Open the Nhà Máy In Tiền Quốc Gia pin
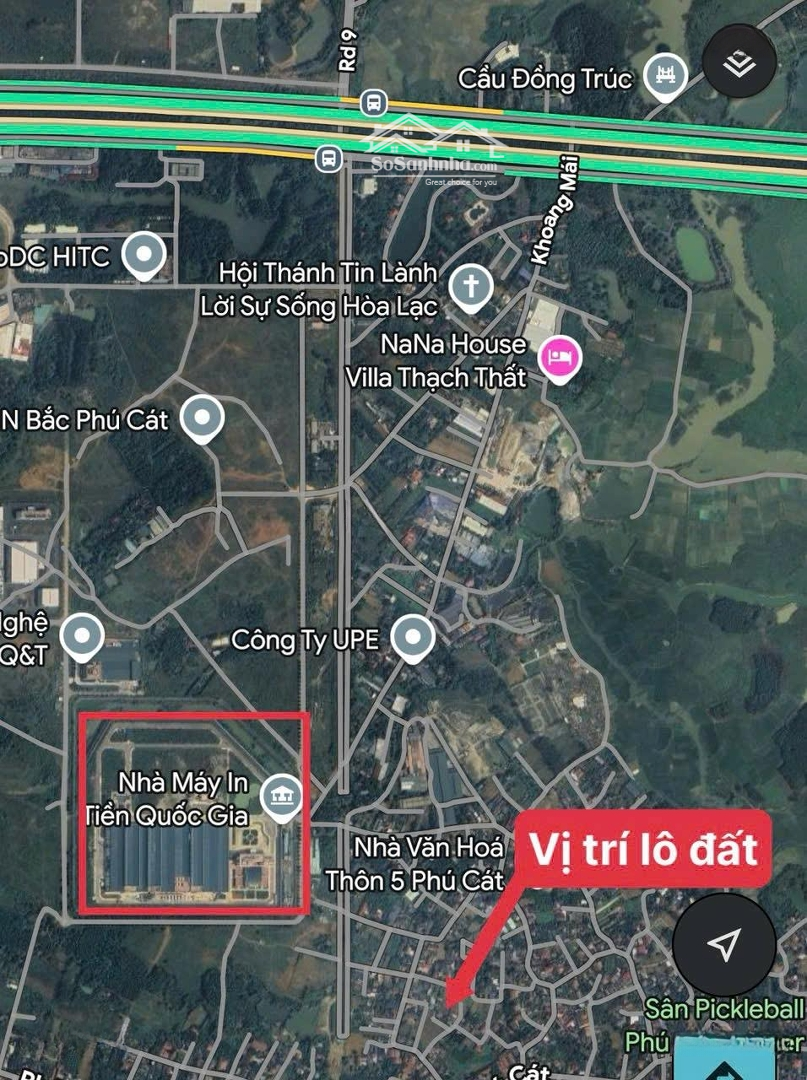The image size is (807, 1080). [280, 796]
